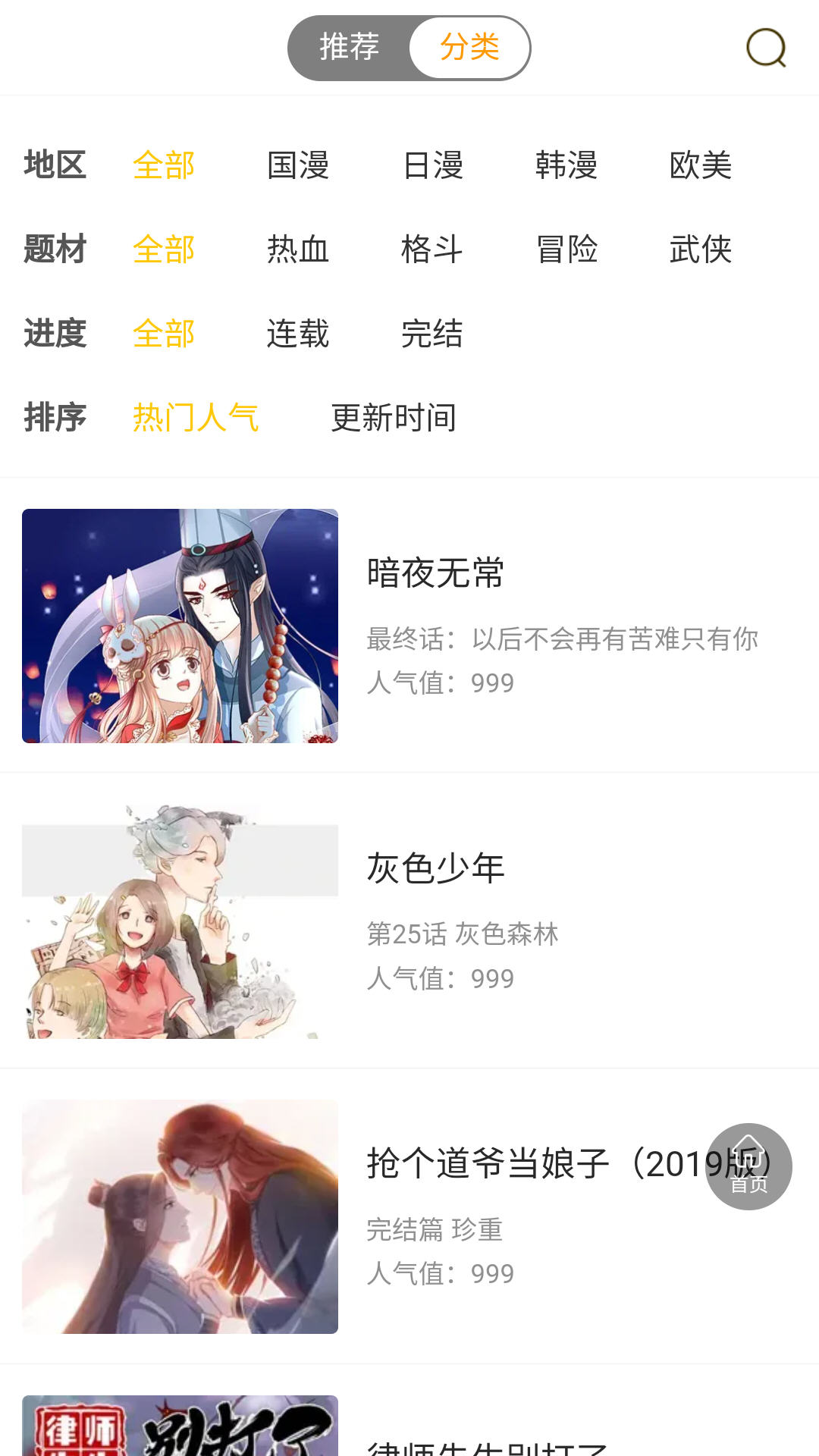Choose 日漫 in the region filter
819x1456 pixels.
coord(432,165)
